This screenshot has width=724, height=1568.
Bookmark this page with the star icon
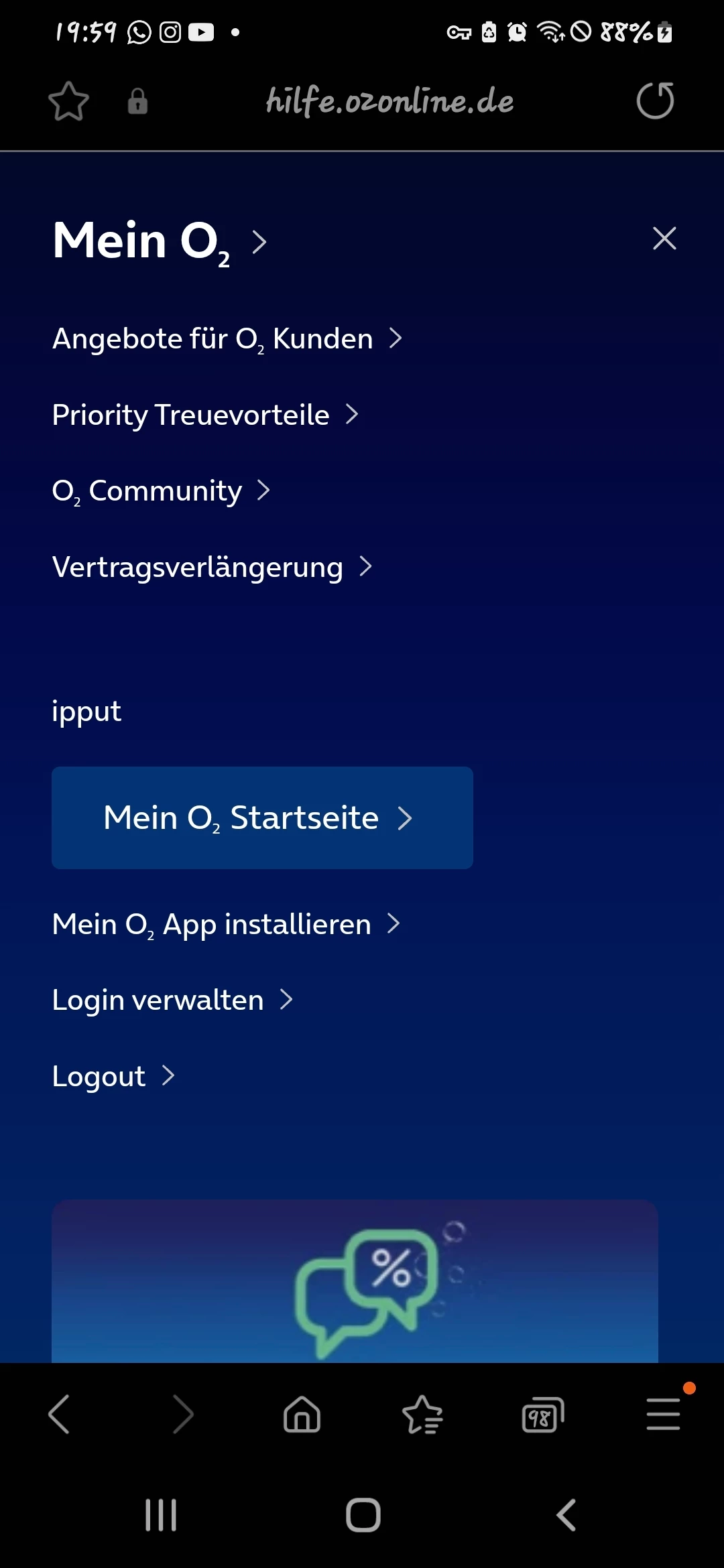(x=68, y=102)
